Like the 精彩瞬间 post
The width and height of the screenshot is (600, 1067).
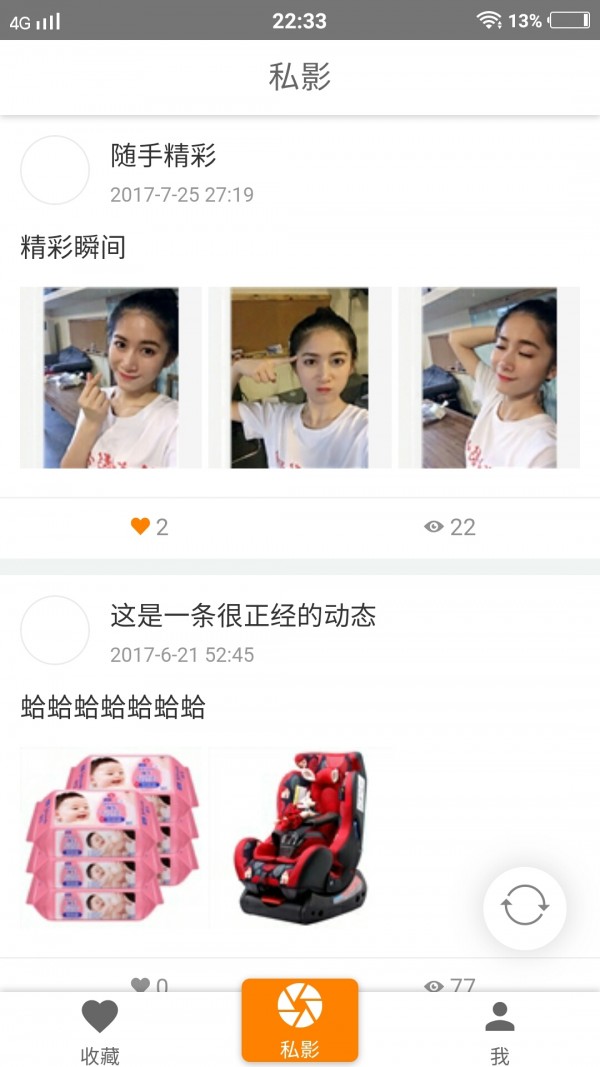pyautogui.click(x=140, y=527)
